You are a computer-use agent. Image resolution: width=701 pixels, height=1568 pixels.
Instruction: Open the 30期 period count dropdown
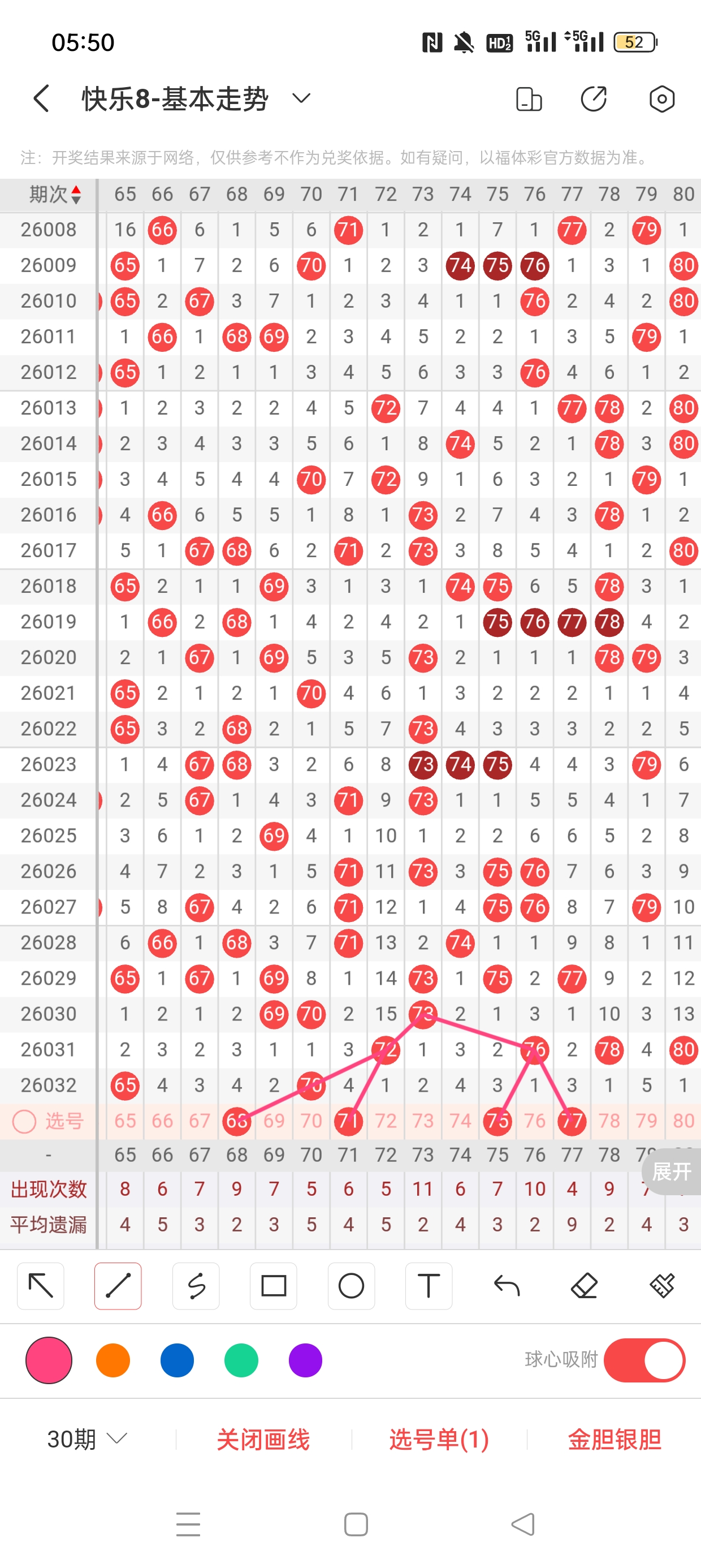click(87, 1439)
